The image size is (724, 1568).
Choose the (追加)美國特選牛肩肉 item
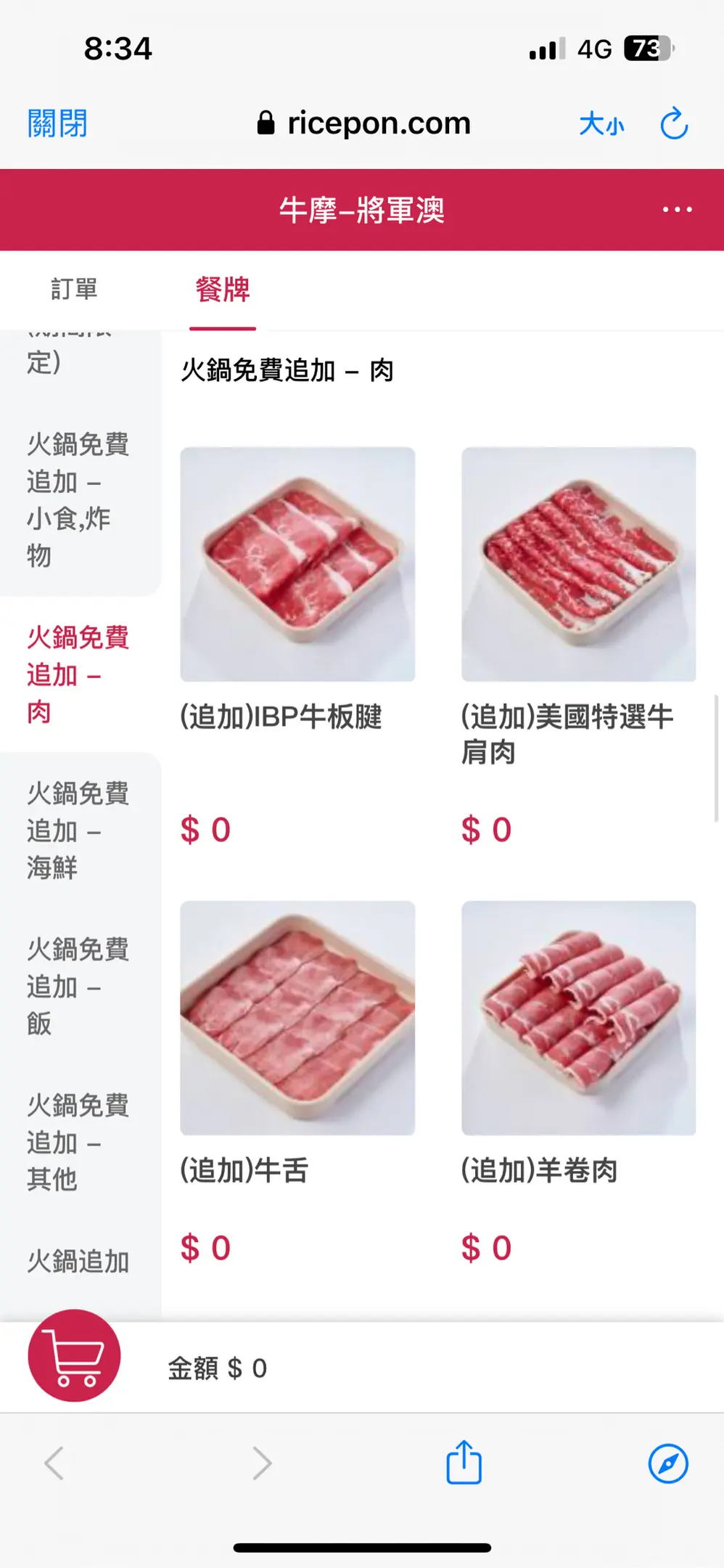click(578, 565)
